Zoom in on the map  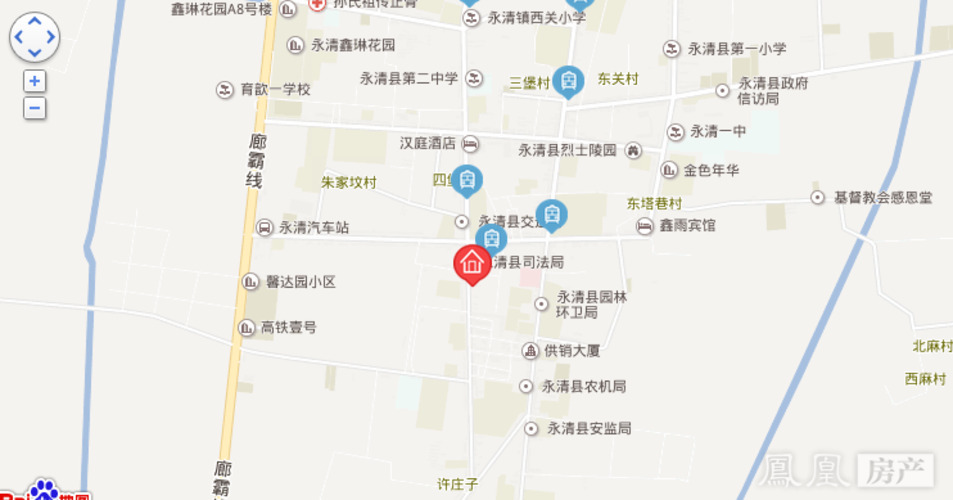(35, 81)
